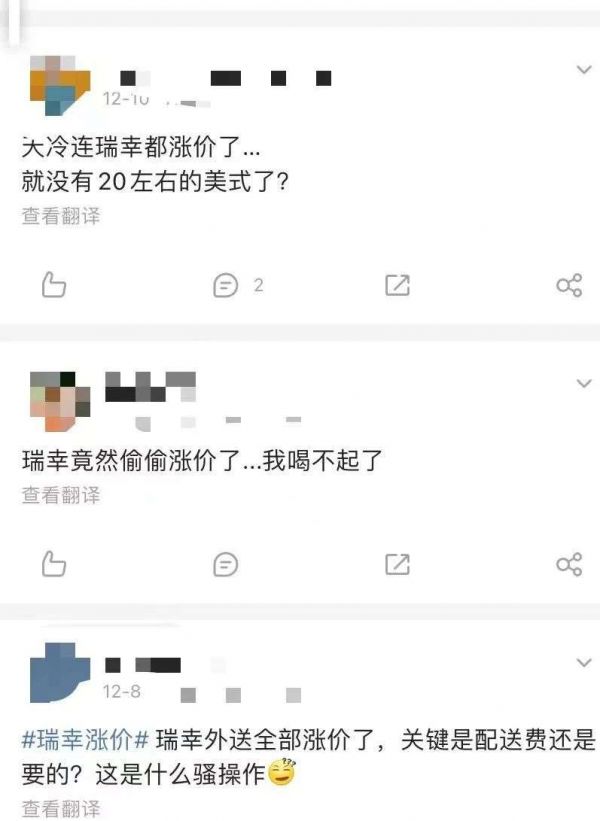Share the 大冷连瑞幸都涨价了 post
This screenshot has height=821, width=600.
pyautogui.click(x=568, y=286)
